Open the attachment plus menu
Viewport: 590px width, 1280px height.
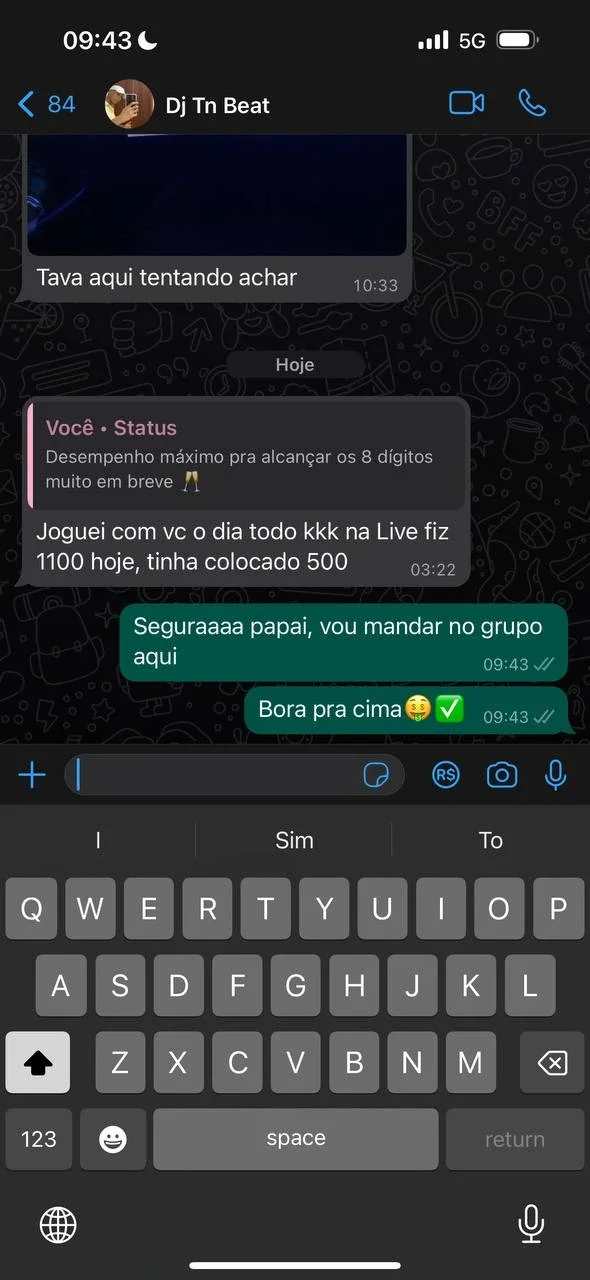32,775
